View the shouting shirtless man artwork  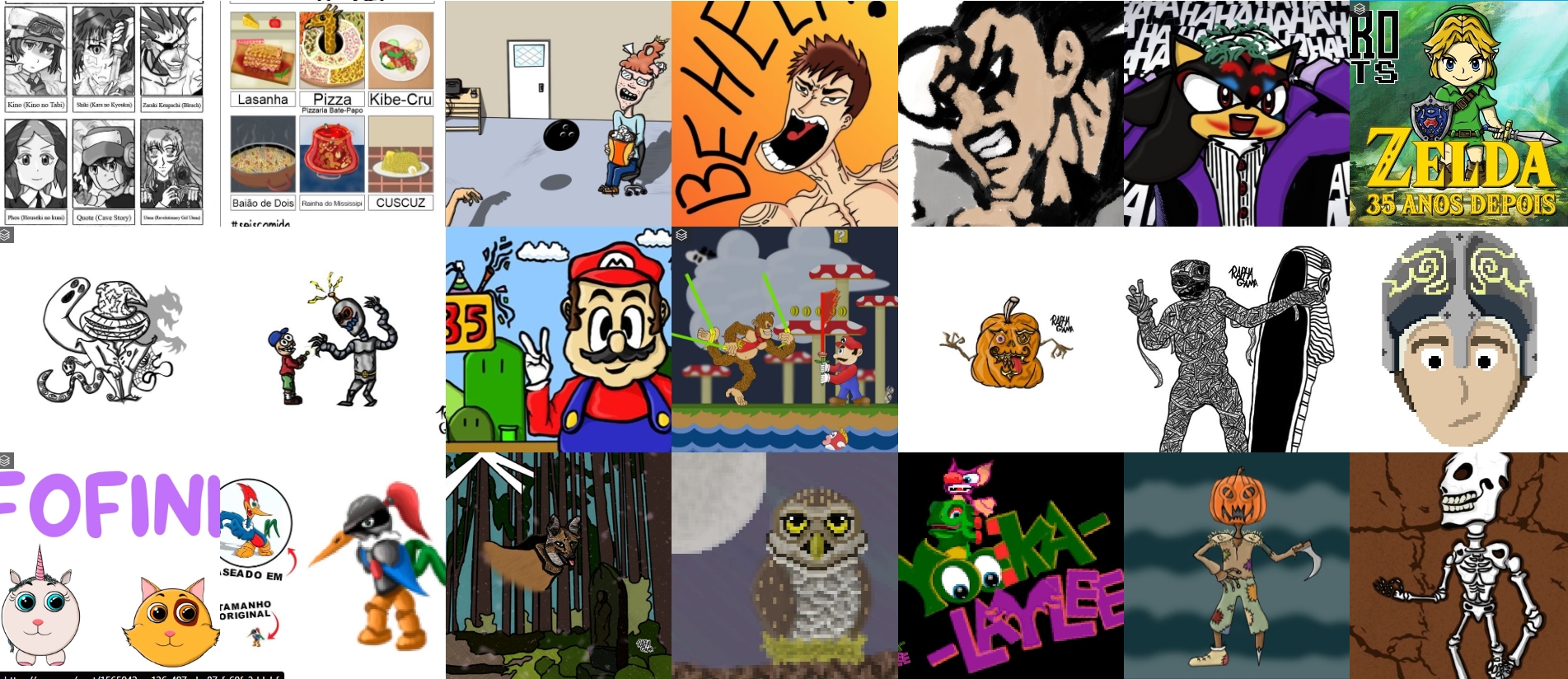[x=784, y=113]
